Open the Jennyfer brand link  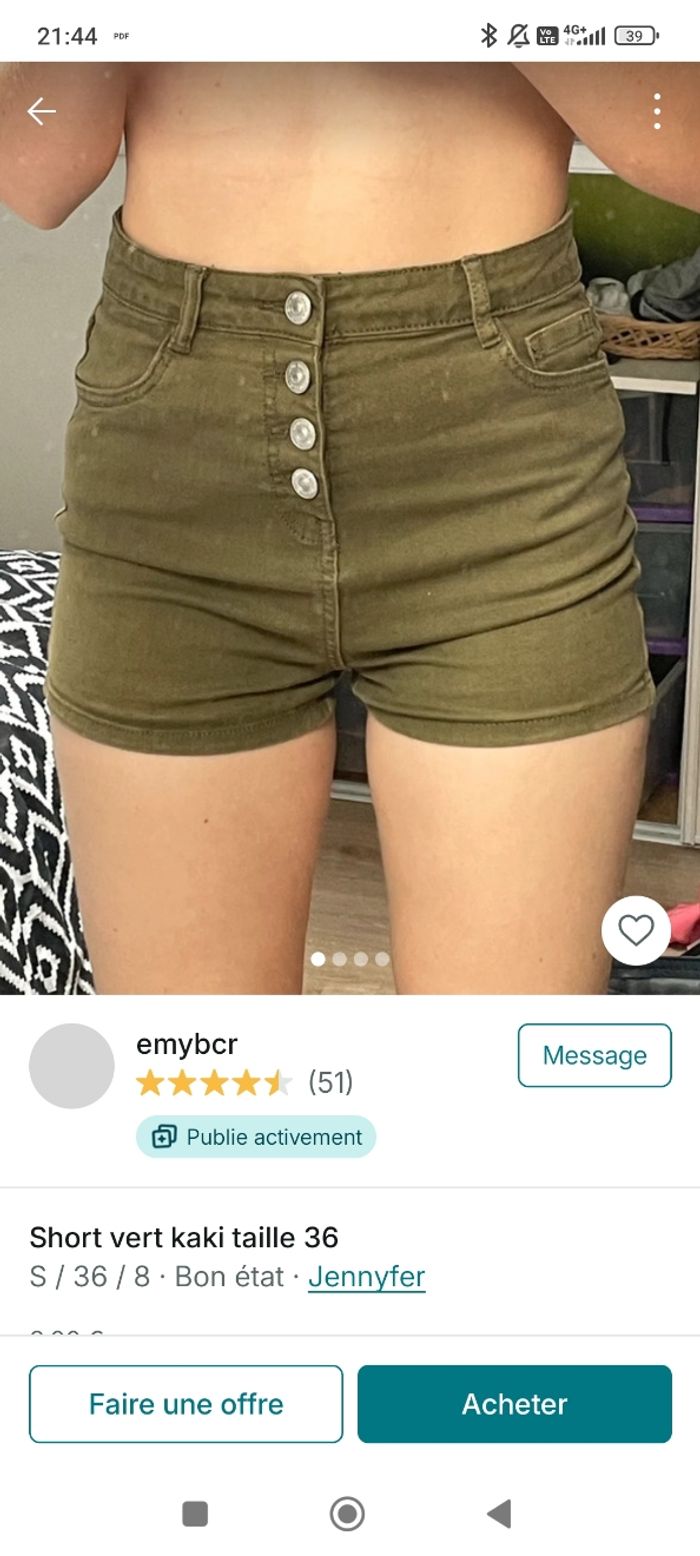(x=366, y=1276)
